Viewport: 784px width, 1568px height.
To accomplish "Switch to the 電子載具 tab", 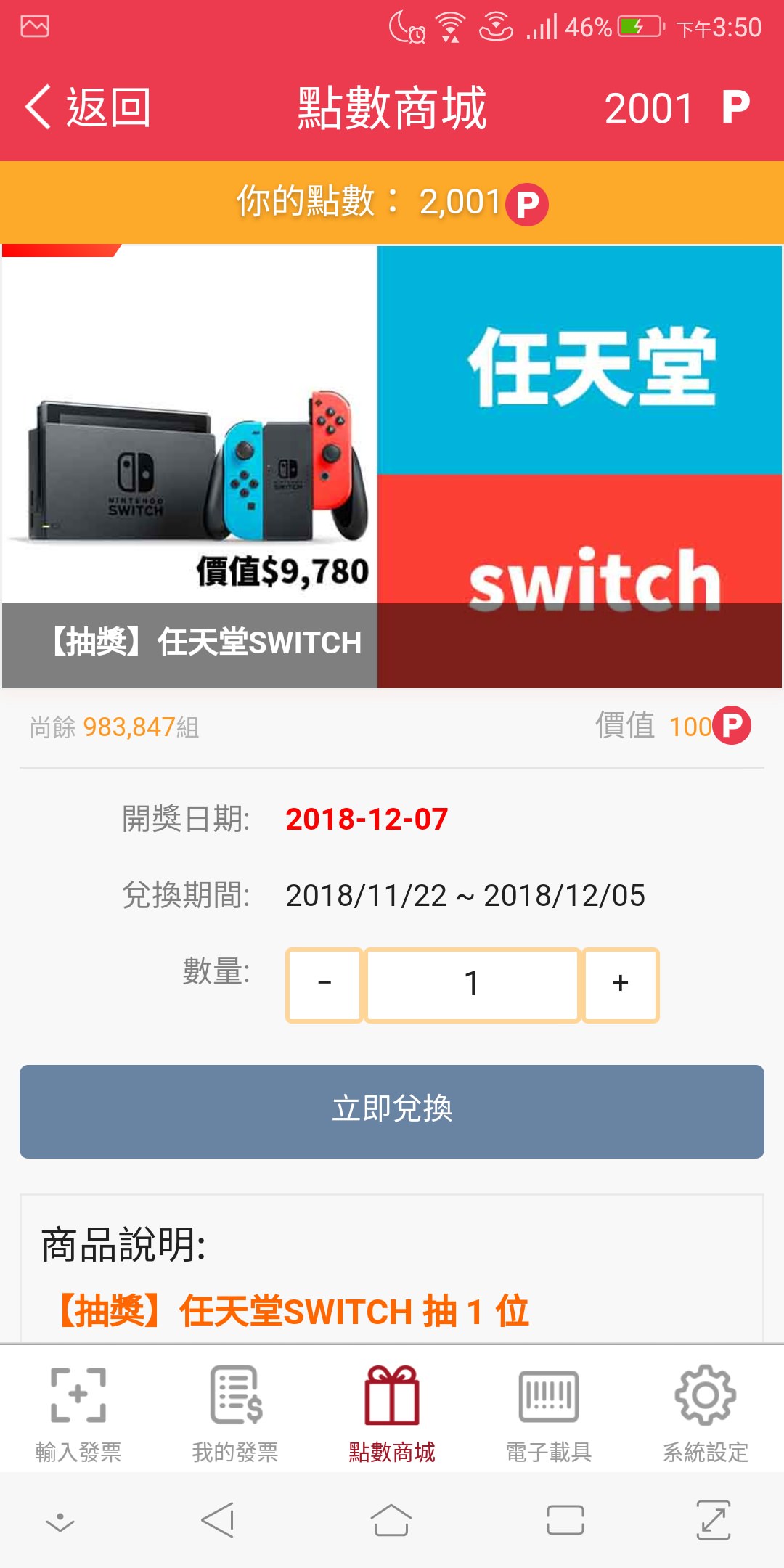I will pyautogui.click(x=549, y=1413).
